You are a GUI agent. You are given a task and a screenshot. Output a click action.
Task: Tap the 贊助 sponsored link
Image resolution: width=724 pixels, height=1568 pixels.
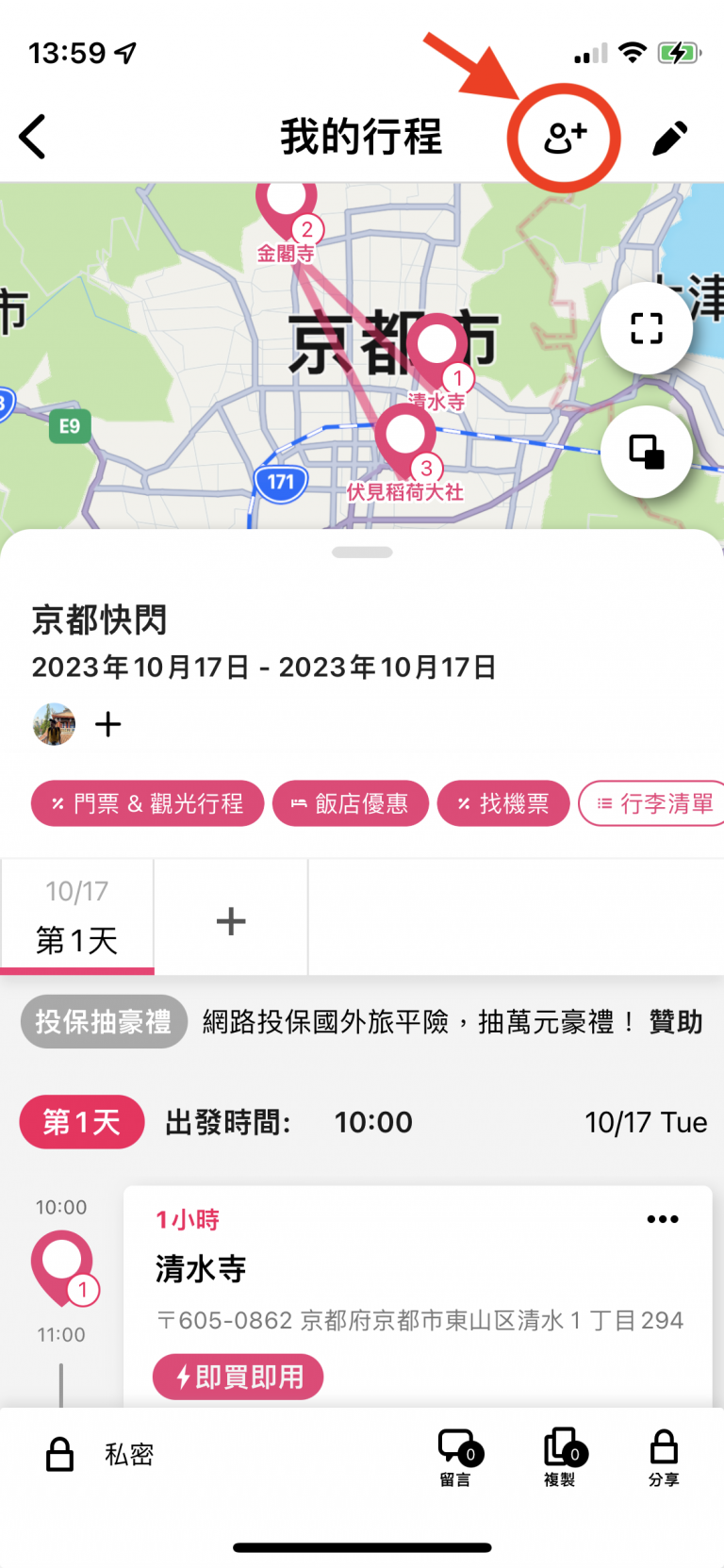(682, 1021)
